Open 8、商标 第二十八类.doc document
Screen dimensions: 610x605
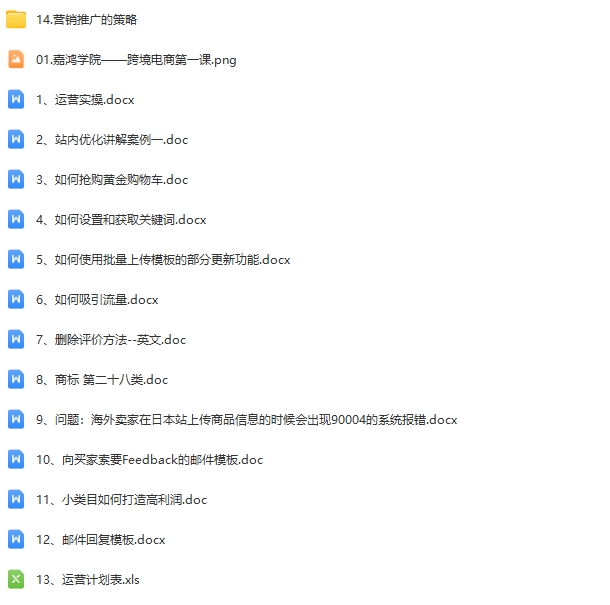[x=102, y=380]
